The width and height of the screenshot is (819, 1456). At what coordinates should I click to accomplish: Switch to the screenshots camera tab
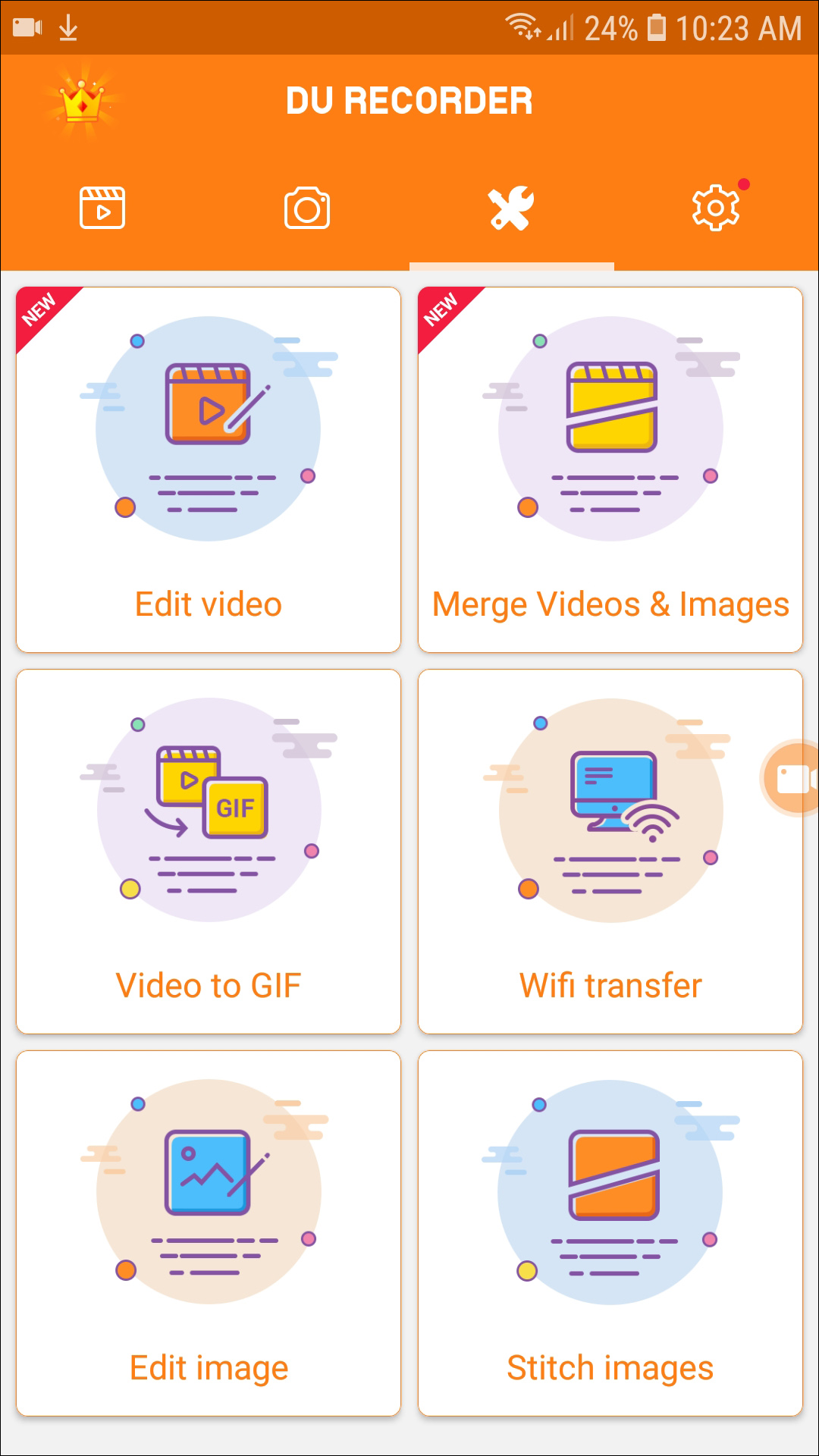(307, 209)
